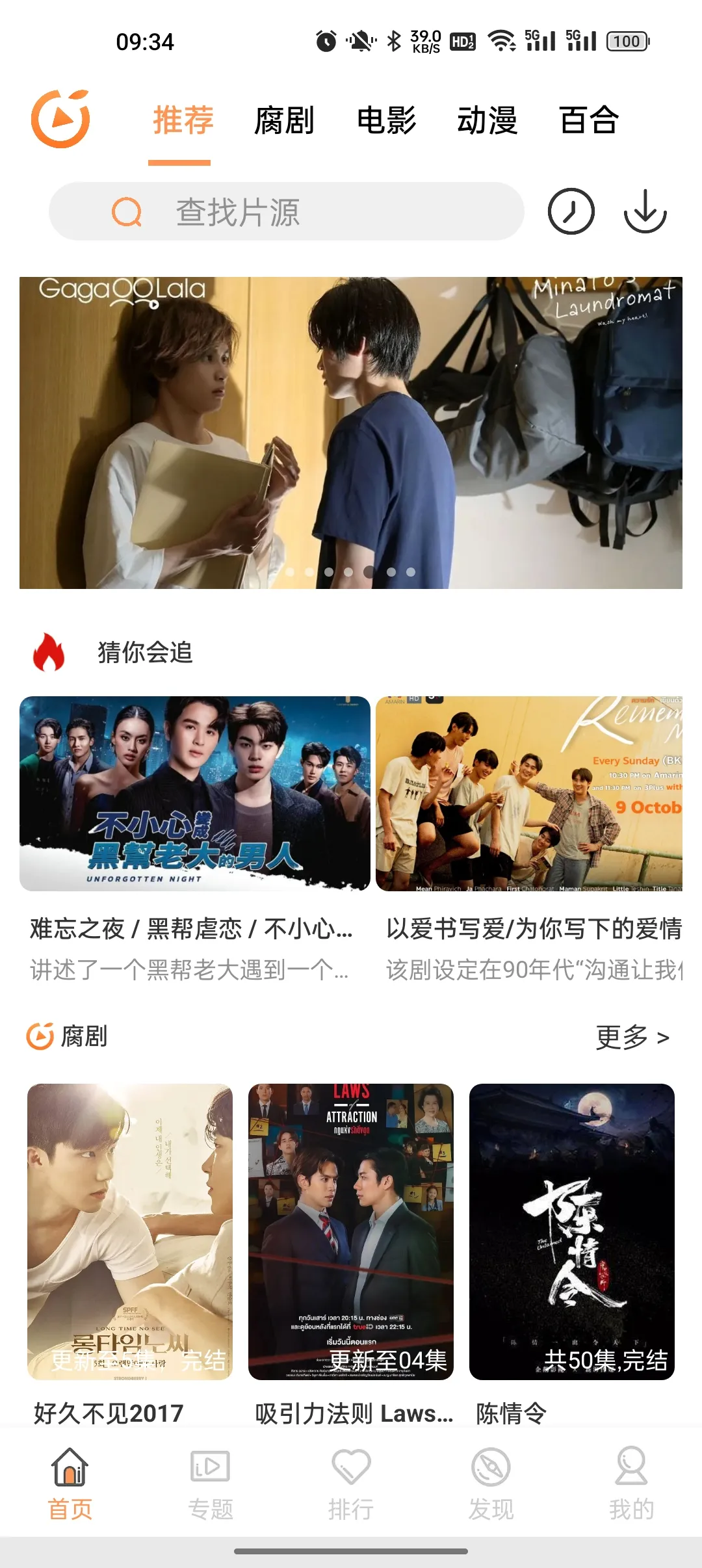
Task: Select the 推荐 top tab
Action: [183, 121]
